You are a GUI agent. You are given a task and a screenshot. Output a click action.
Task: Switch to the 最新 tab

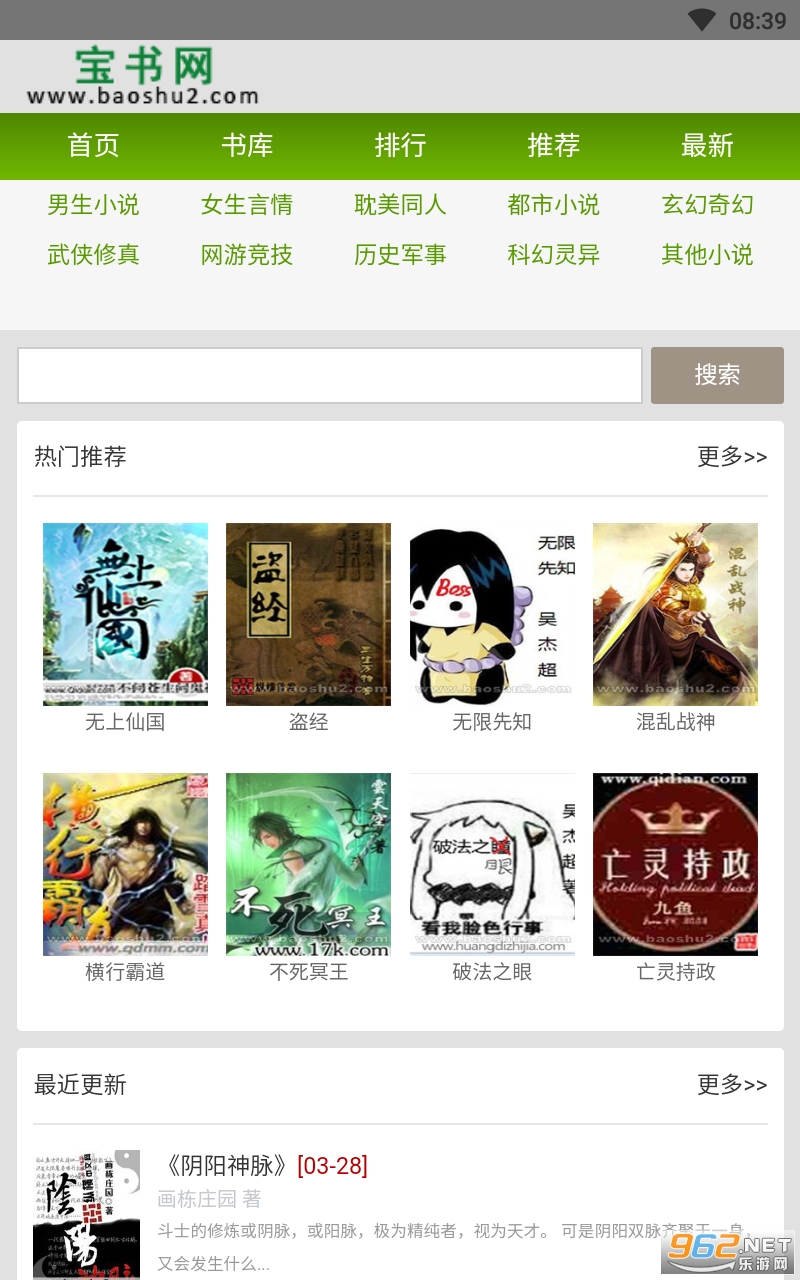[707, 146]
